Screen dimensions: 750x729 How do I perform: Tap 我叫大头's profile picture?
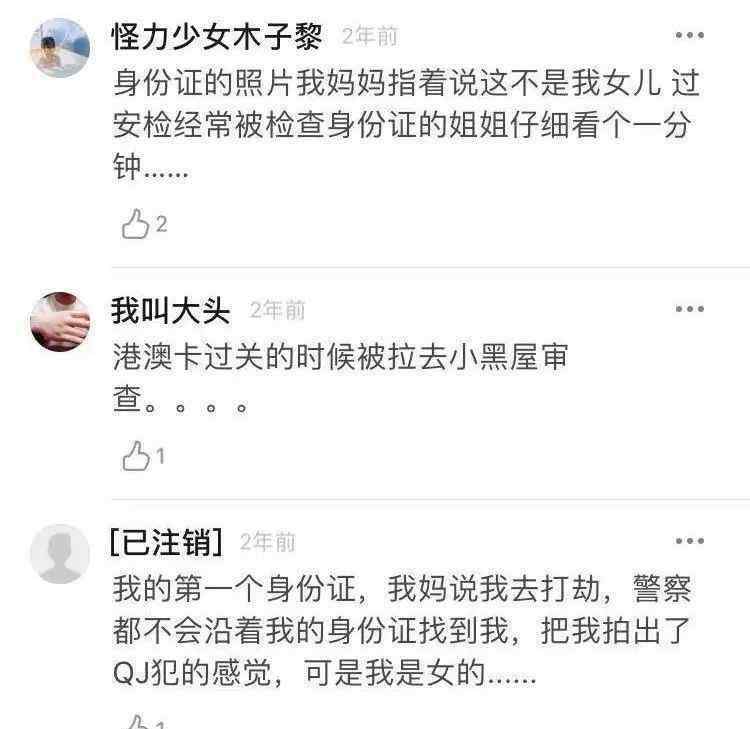pyautogui.click(x=60, y=321)
